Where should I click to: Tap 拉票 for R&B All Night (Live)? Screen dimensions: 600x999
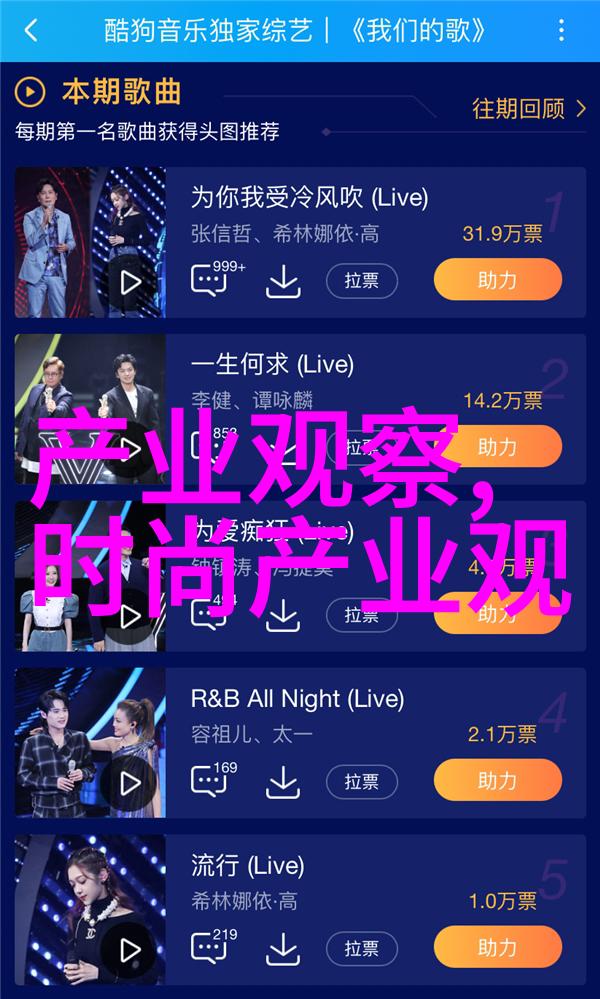pos(362,781)
